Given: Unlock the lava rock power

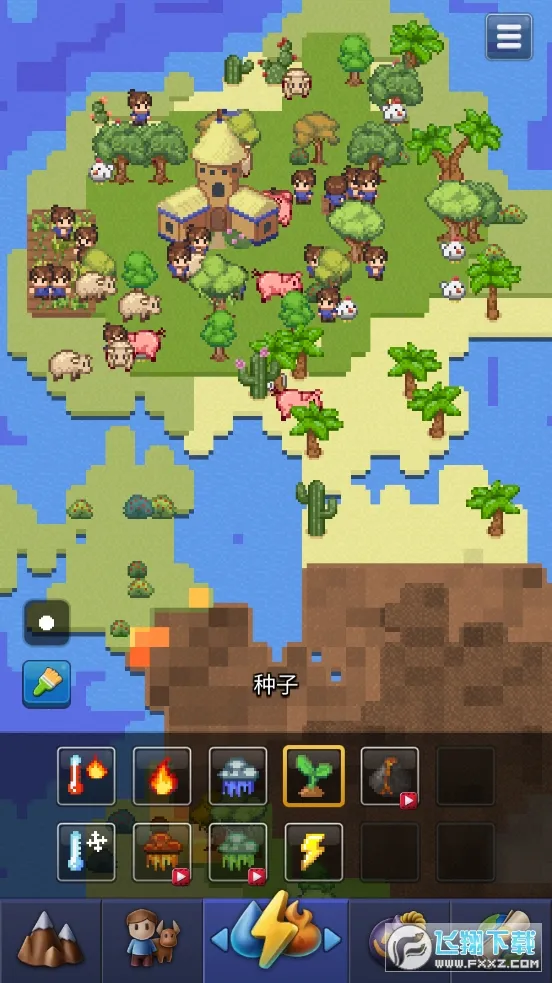Looking at the screenshot, I should pos(390,775).
